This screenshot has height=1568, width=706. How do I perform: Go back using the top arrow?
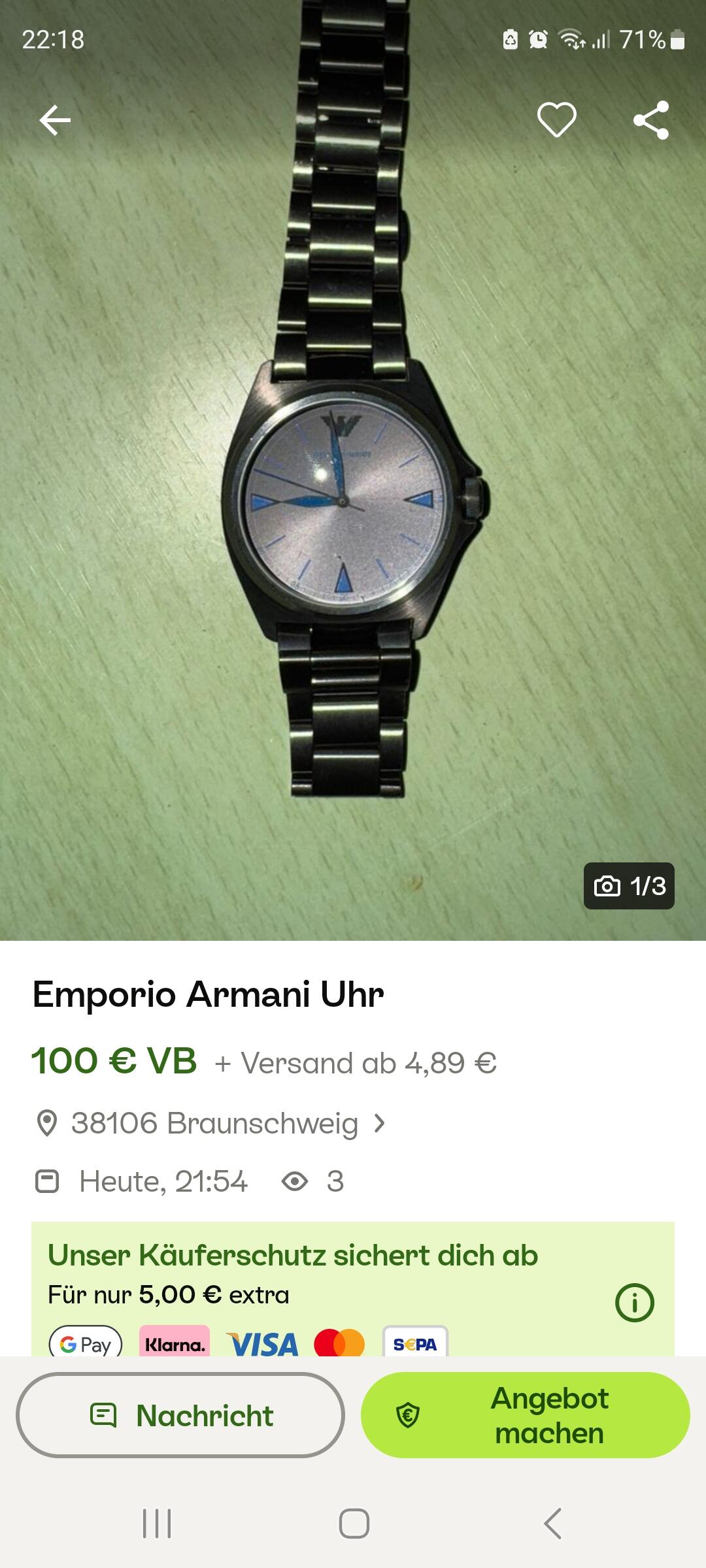point(55,120)
